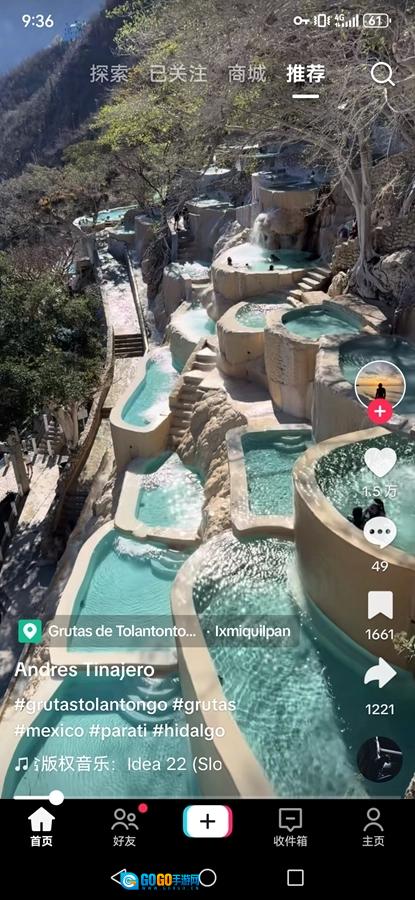Open the spinning music disc
The height and width of the screenshot is (900, 415).
380,759
